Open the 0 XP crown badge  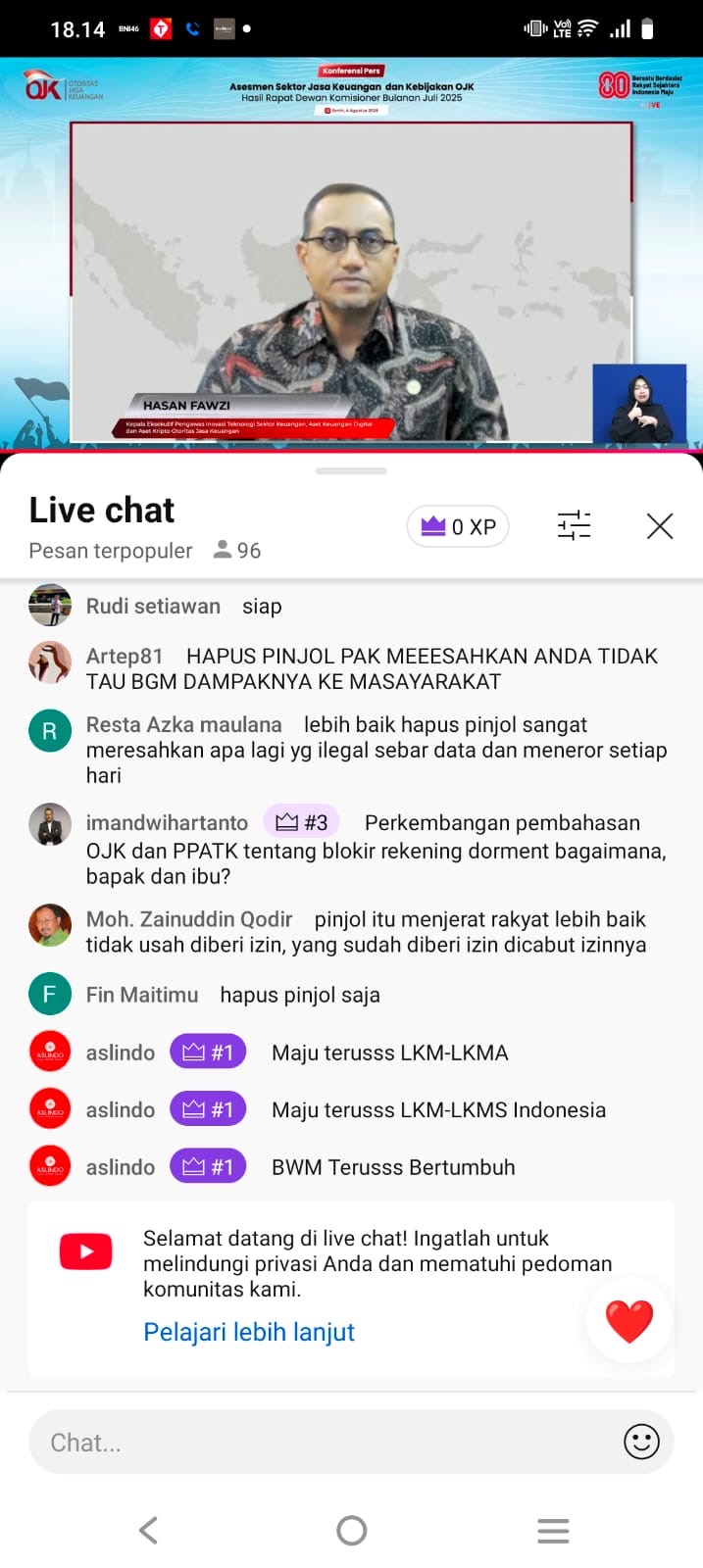(458, 526)
